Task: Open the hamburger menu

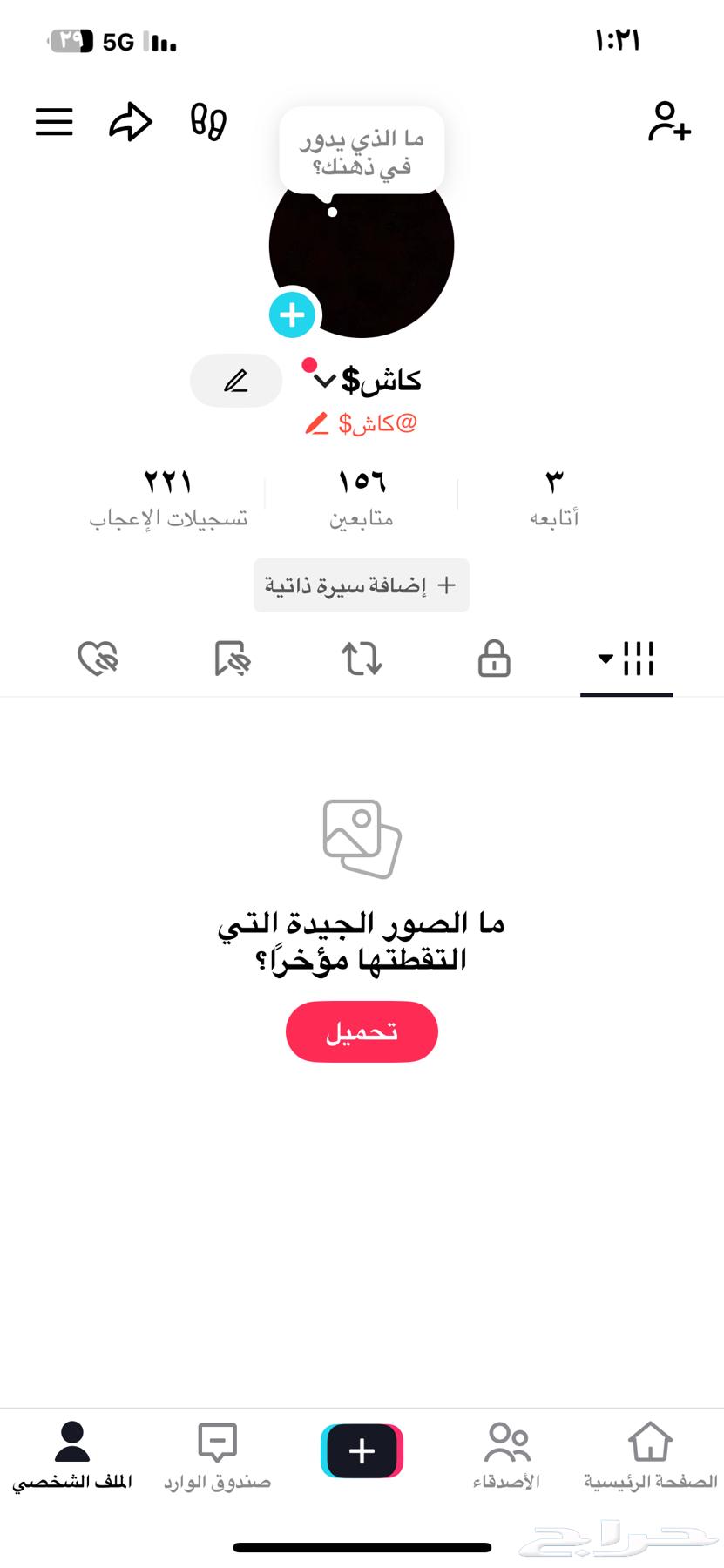Action: (x=54, y=122)
